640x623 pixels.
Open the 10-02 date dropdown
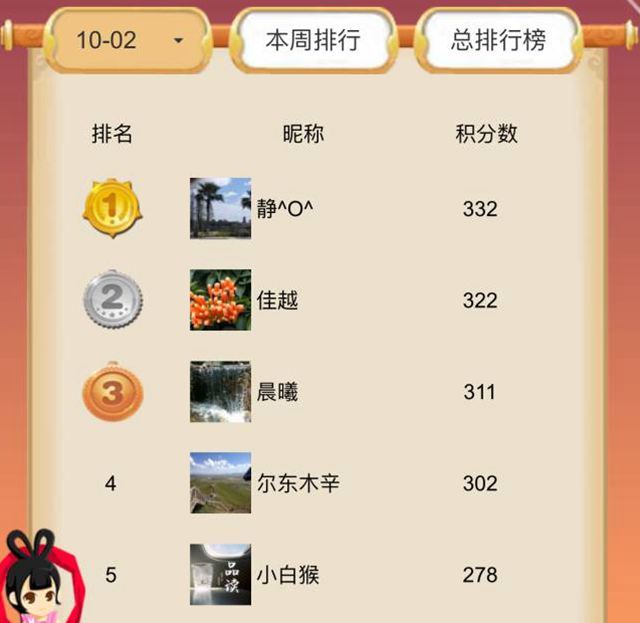click(129, 41)
